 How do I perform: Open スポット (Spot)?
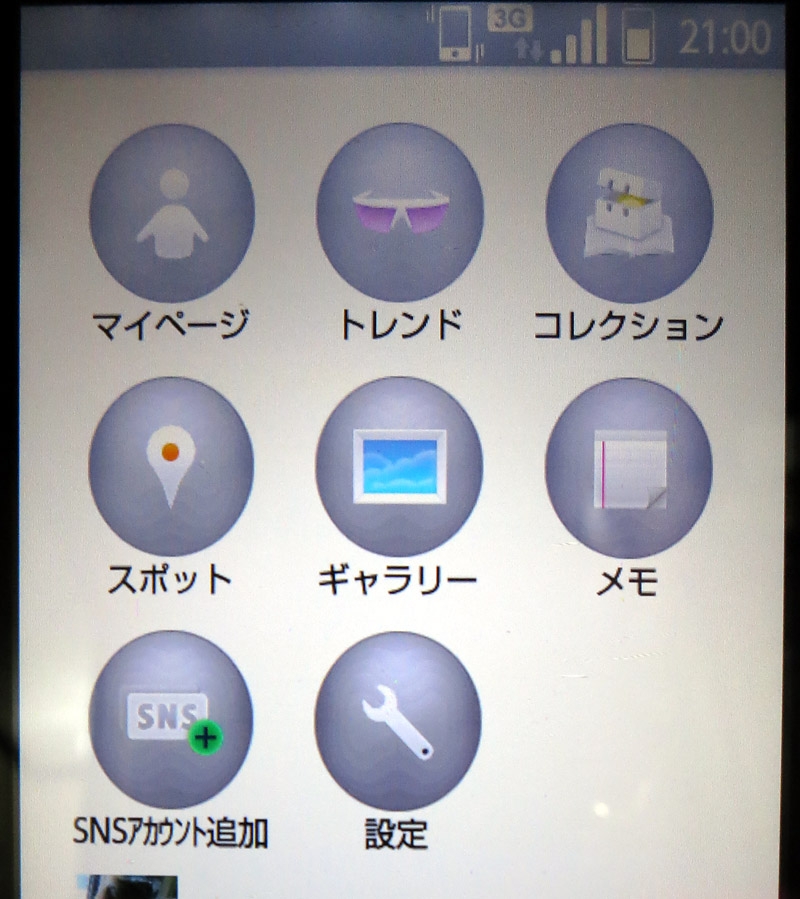pos(171,467)
